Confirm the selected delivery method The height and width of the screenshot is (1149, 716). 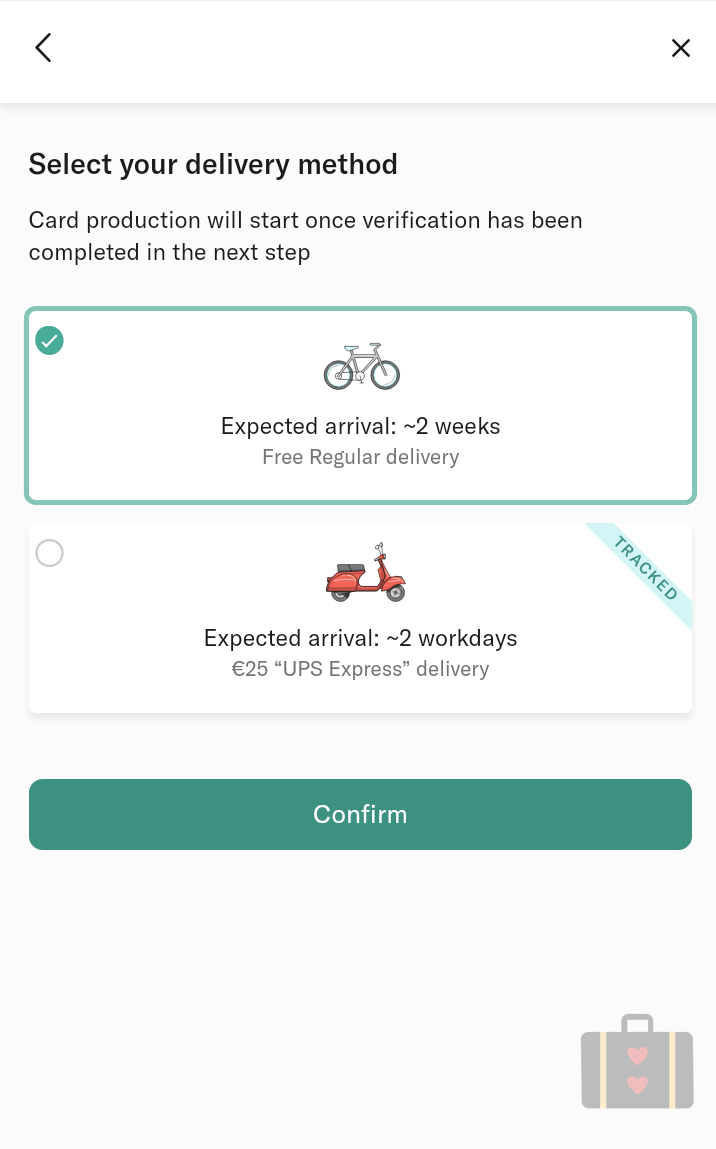coord(361,814)
